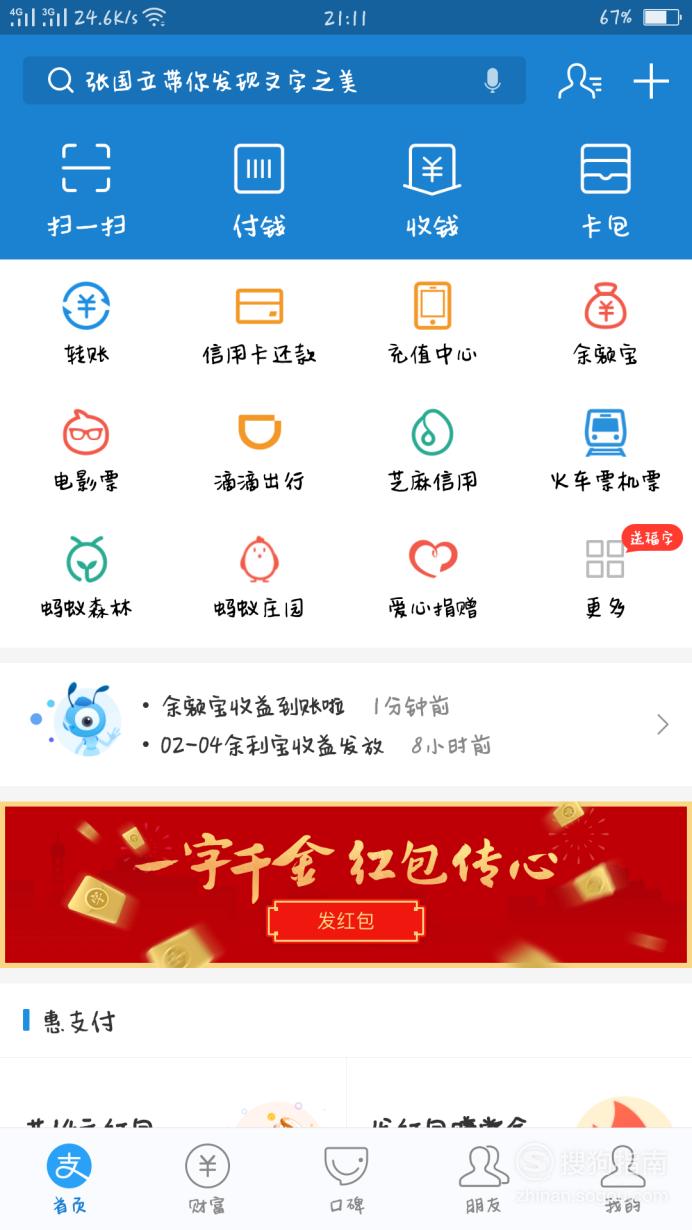This screenshot has width=692, height=1230.
Task: Tap the microphone icon in search bar
Action: (492, 81)
